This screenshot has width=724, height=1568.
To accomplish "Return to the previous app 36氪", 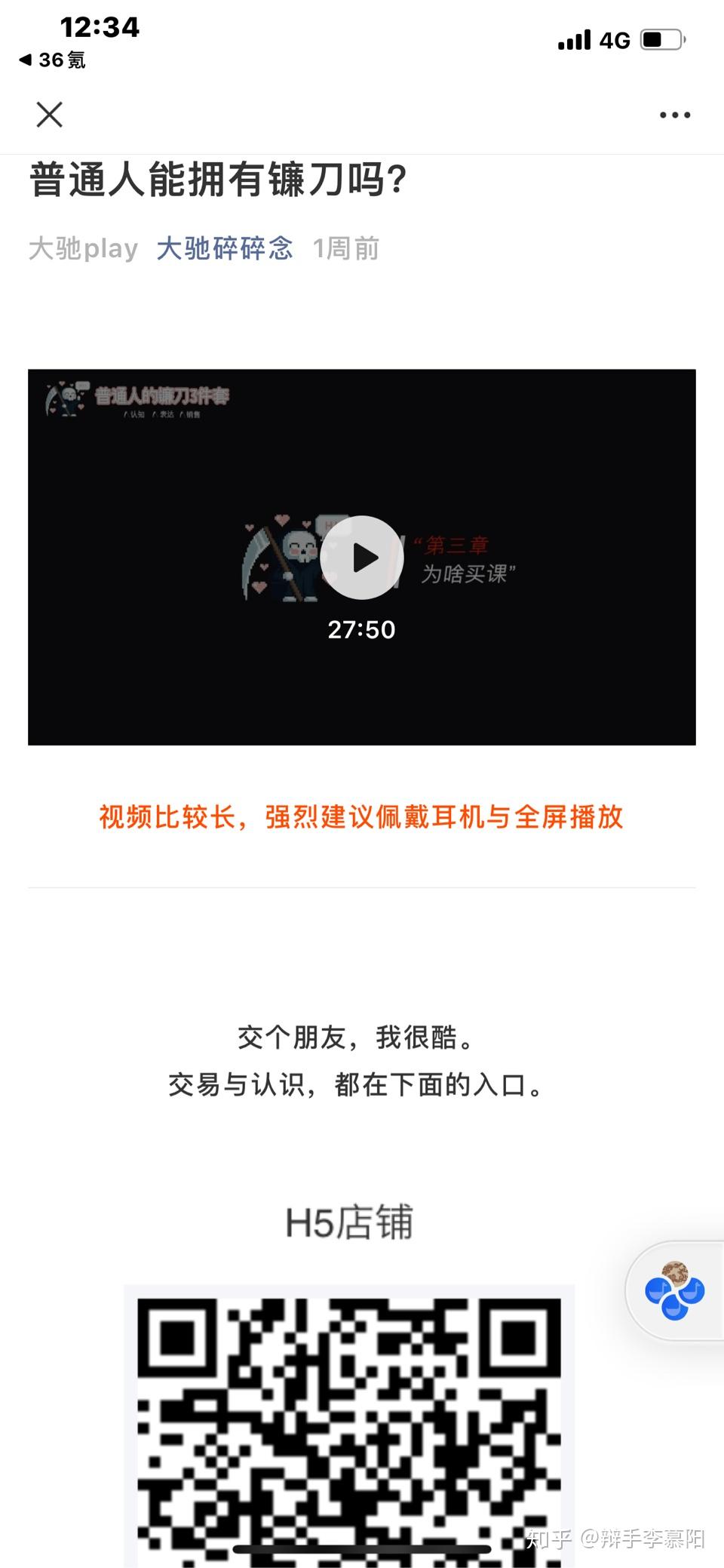I will [x=51, y=60].
